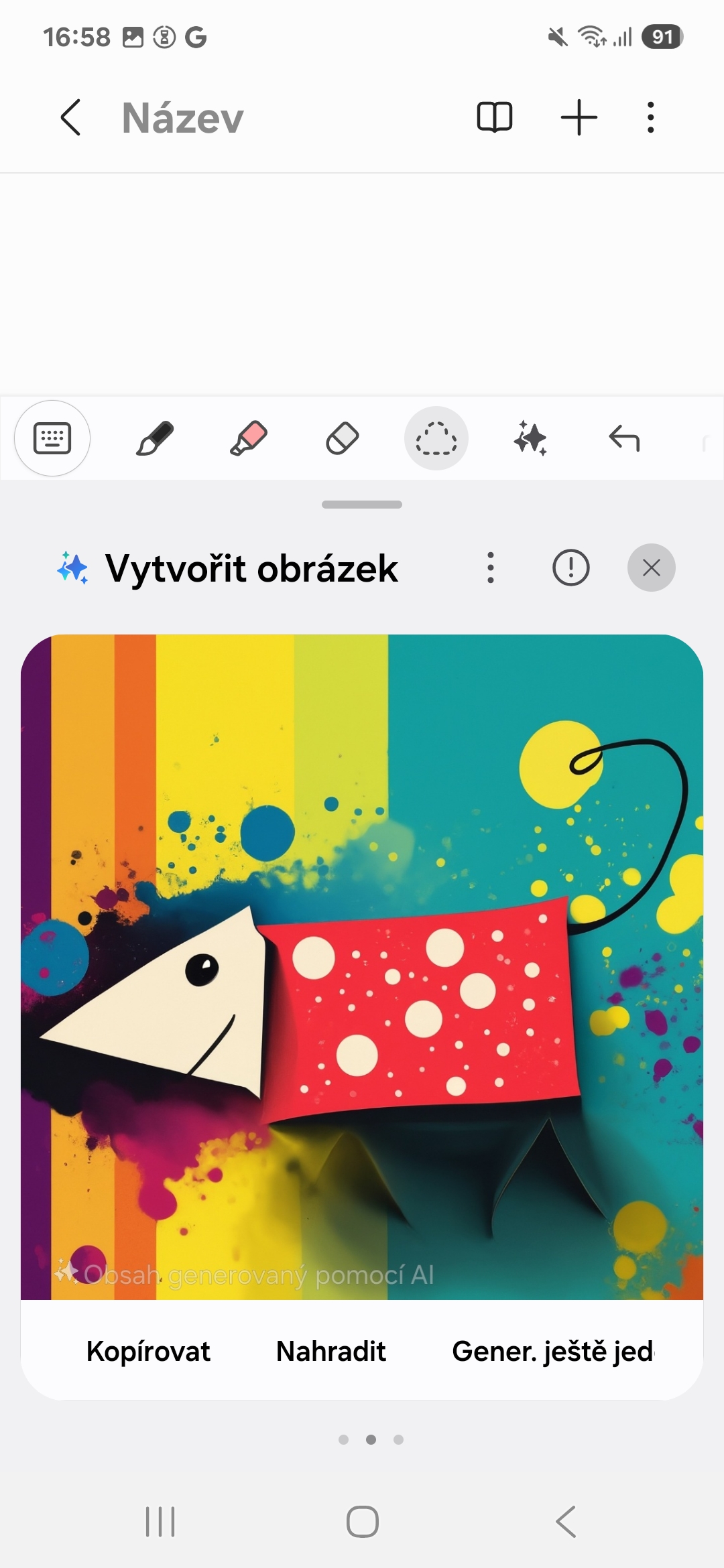Tap the plus icon in the header
This screenshot has height=1568, width=724.
(579, 117)
